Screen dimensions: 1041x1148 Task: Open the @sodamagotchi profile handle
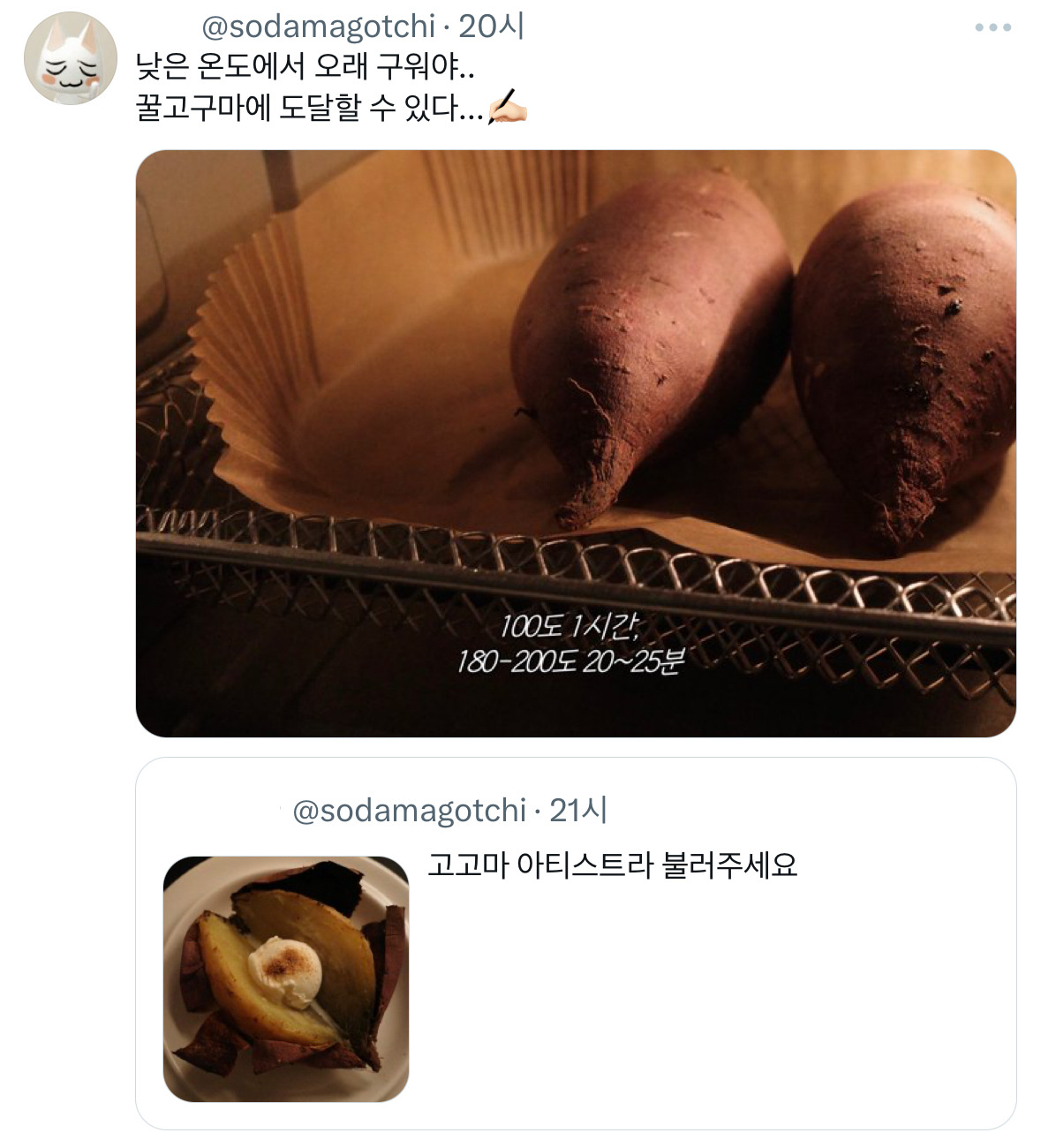pos(319,27)
